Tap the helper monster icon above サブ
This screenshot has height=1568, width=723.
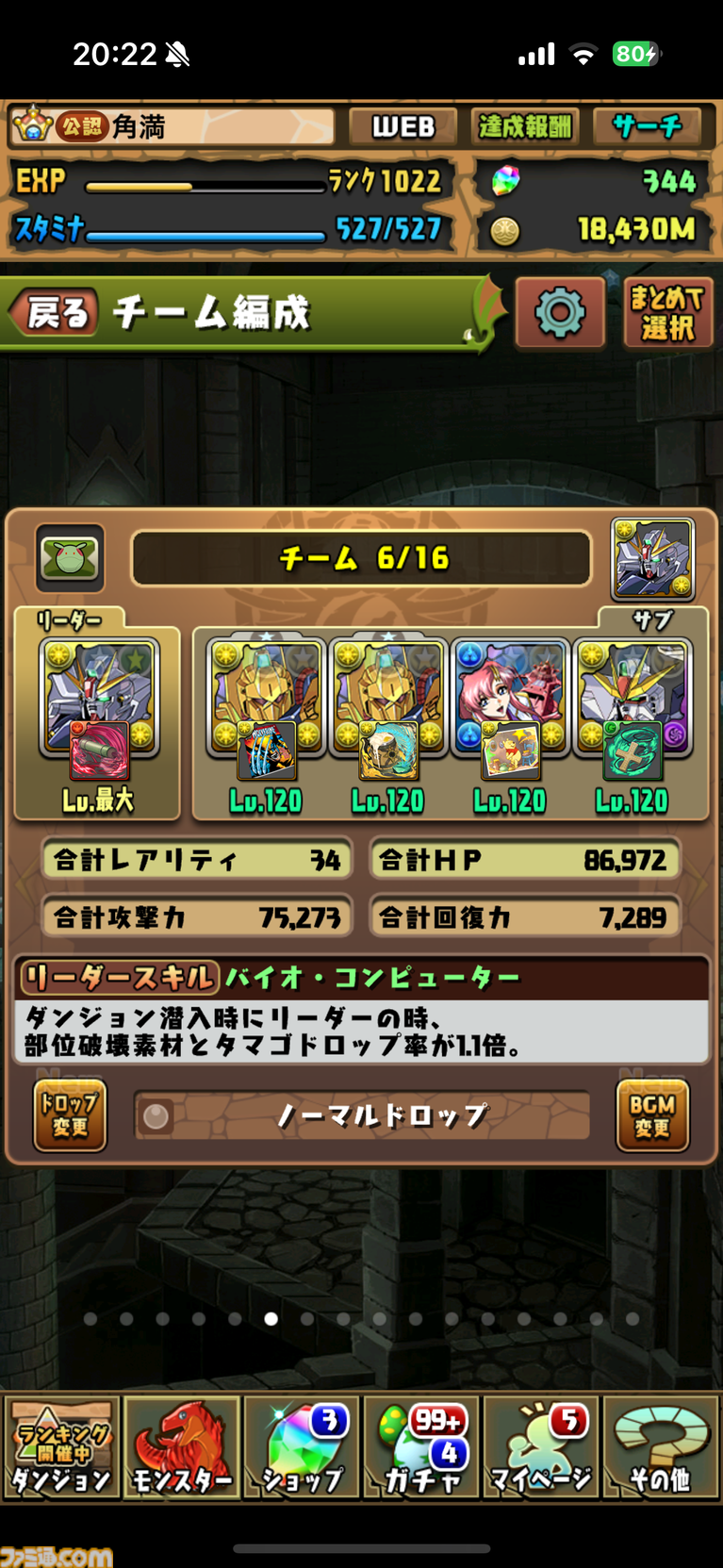pos(652,558)
